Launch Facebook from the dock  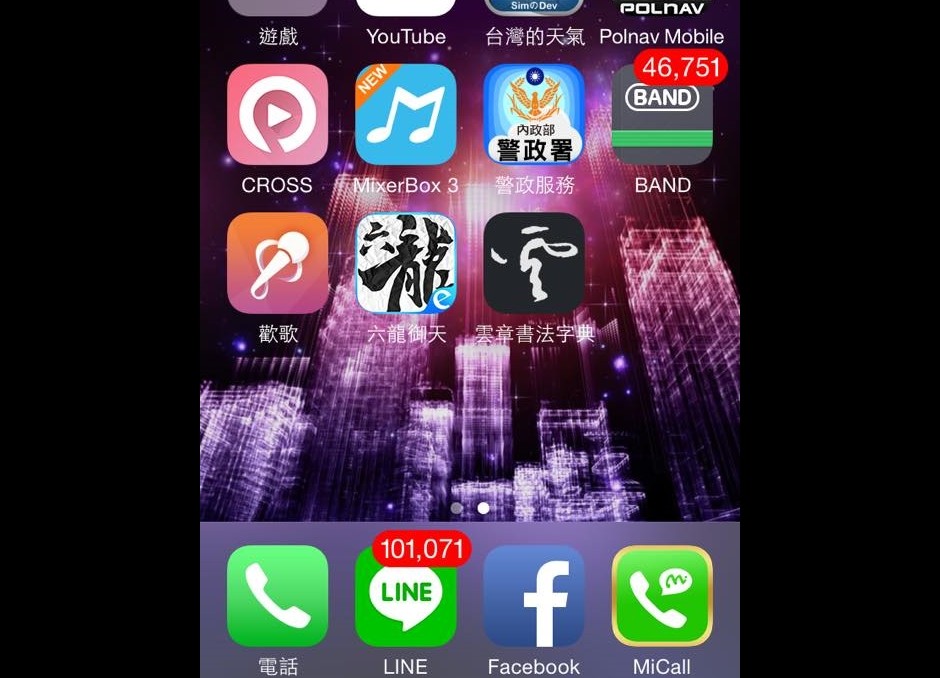click(533, 596)
